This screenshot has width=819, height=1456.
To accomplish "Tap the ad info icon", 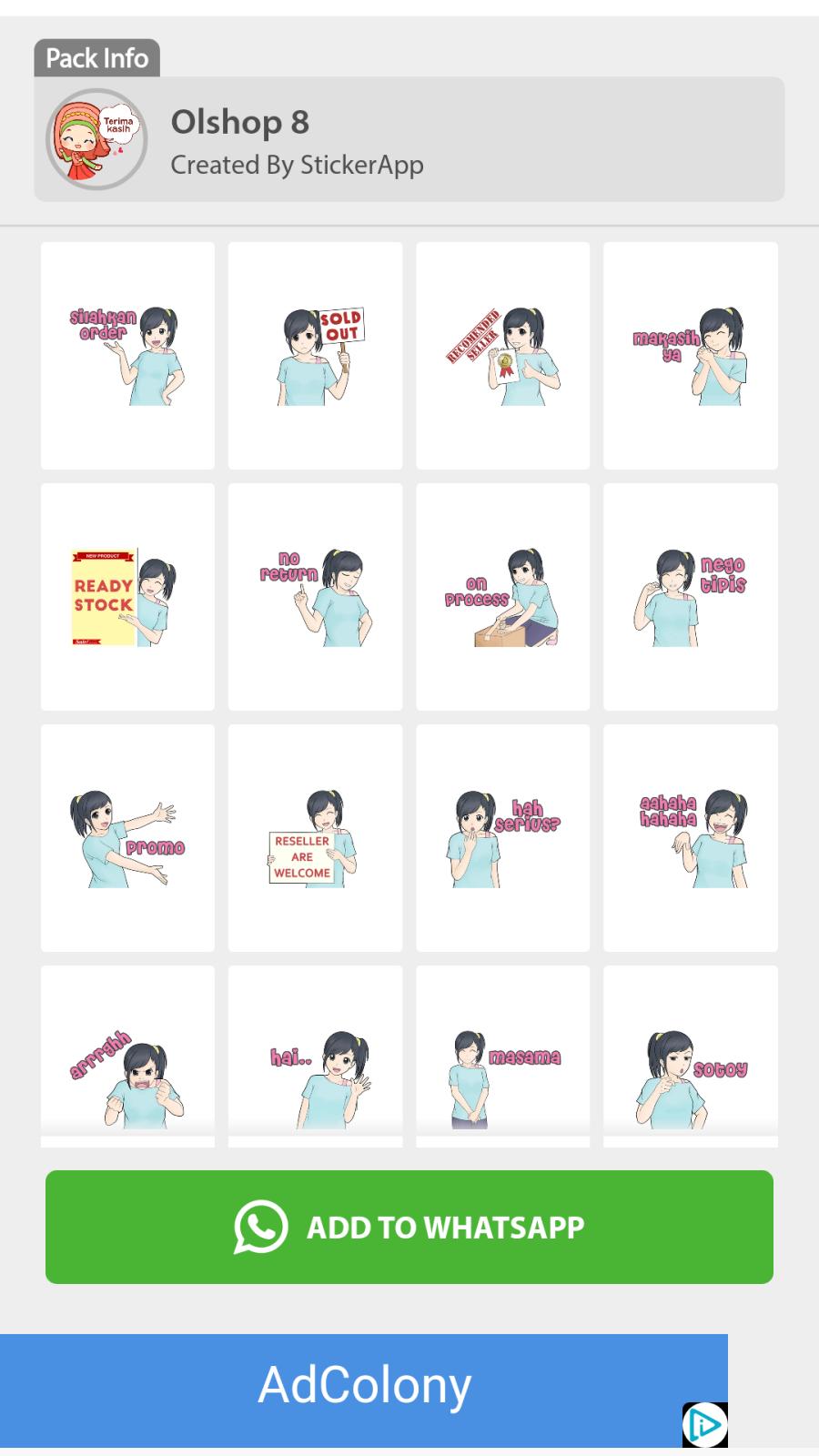I will click(705, 1425).
